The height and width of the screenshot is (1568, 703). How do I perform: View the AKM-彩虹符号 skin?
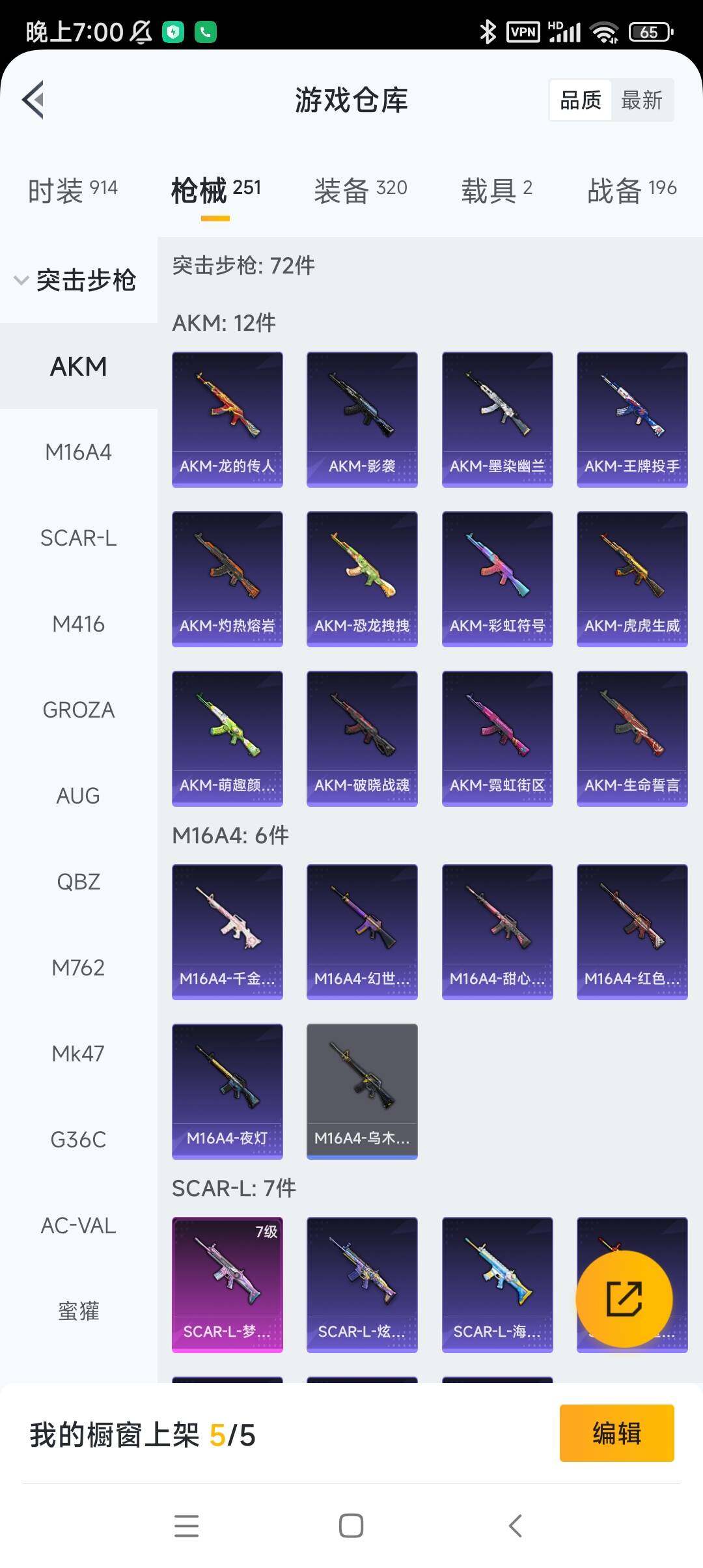point(497,579)
